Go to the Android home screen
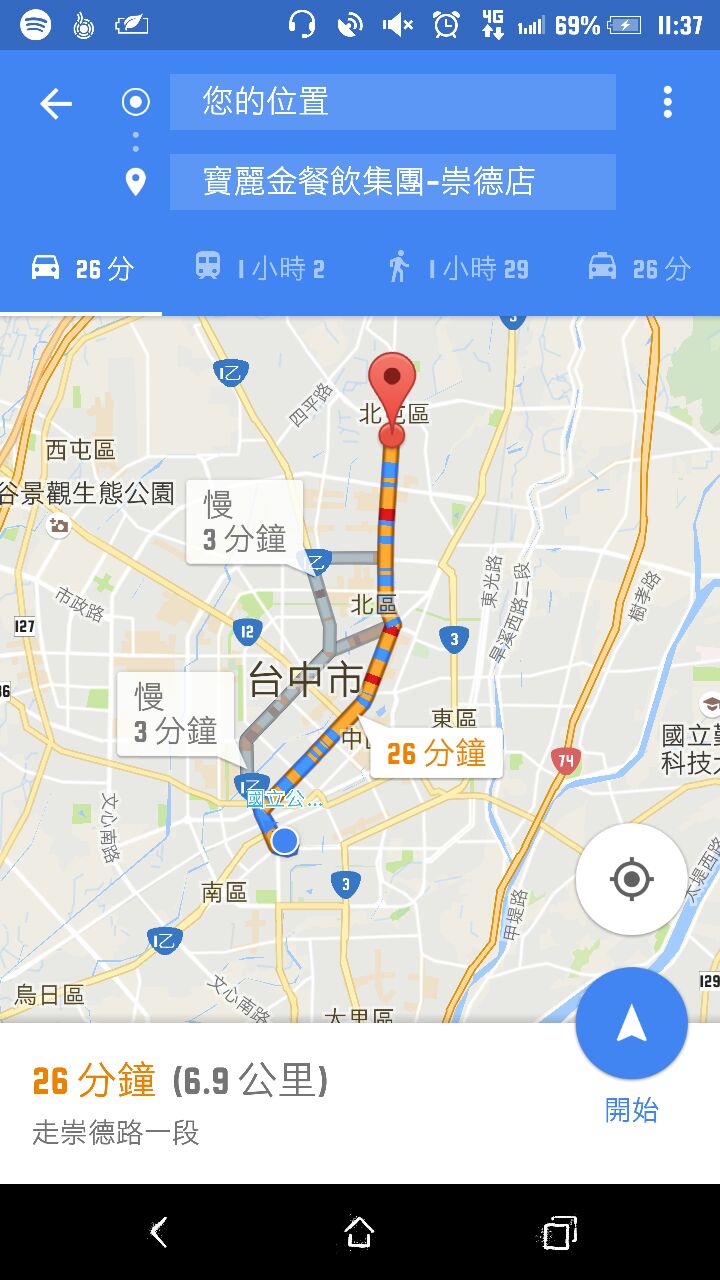 click(x=359, y=1232)
